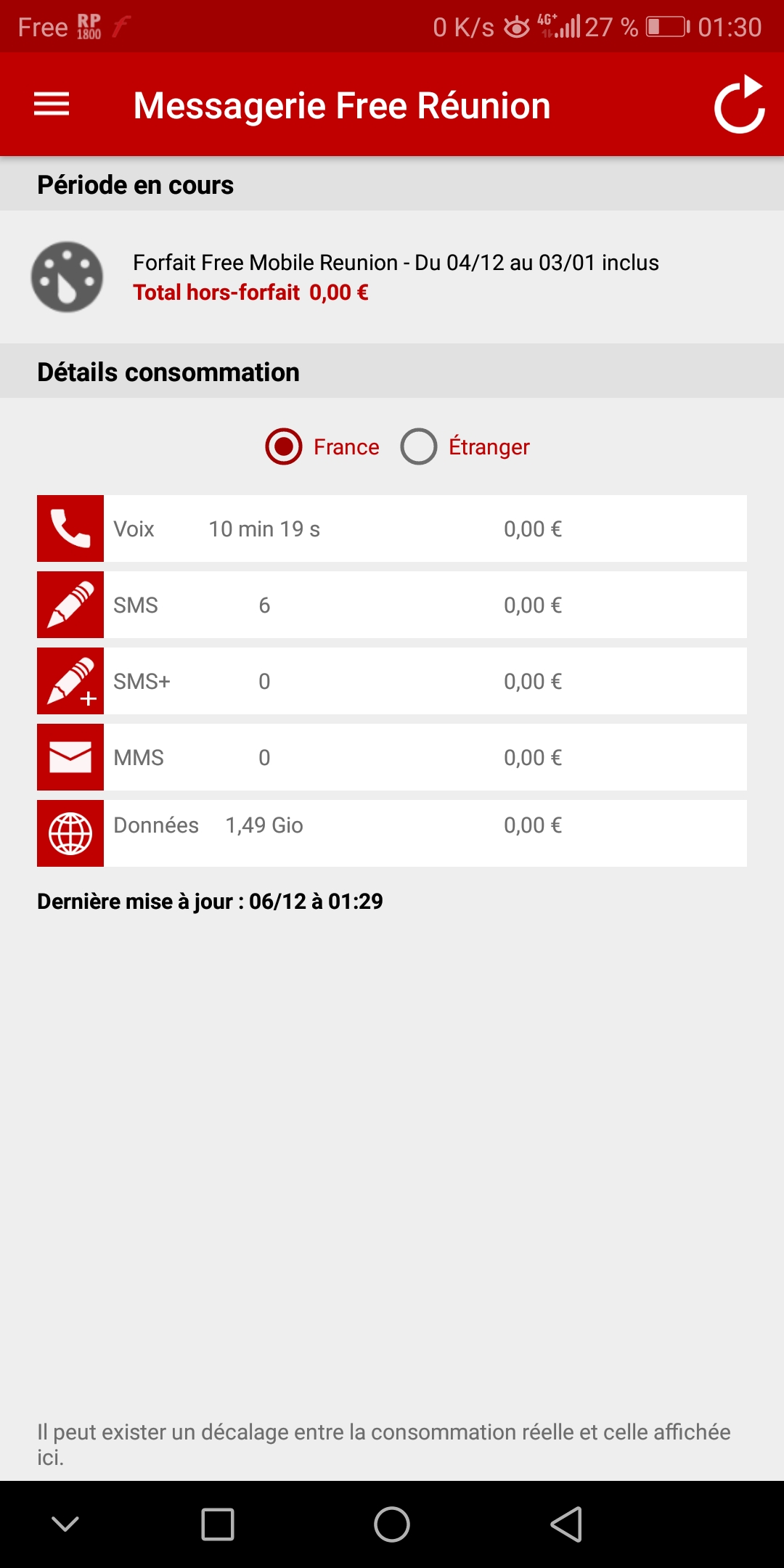
Task: Switch to Étranger consumption details
Action: tap(419, 446)
